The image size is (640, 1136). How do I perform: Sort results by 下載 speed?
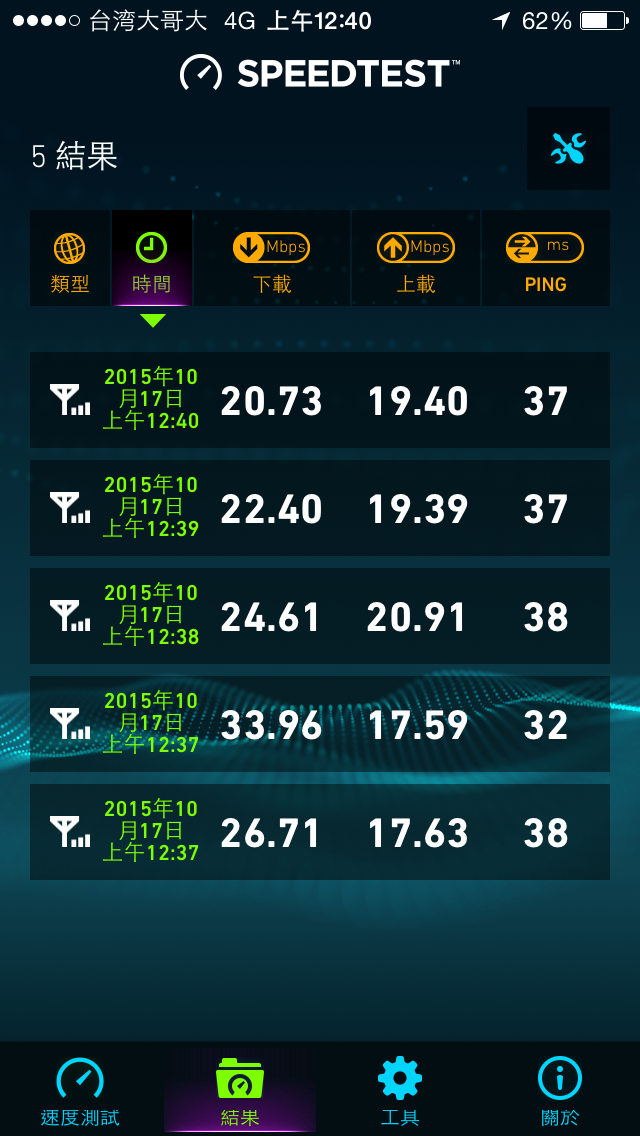pyautogui.click(x=271, y=259)
